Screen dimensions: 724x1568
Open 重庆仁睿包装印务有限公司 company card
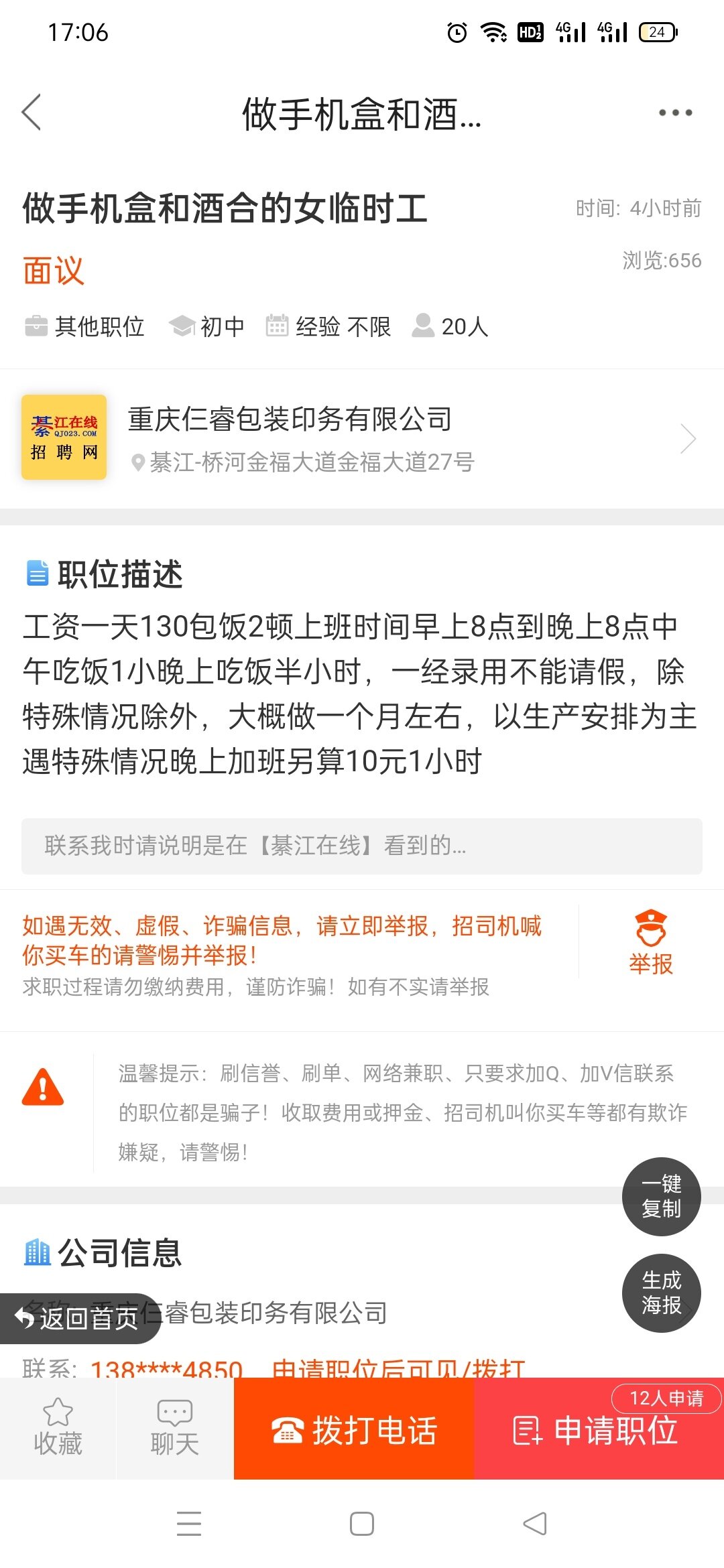362,438
